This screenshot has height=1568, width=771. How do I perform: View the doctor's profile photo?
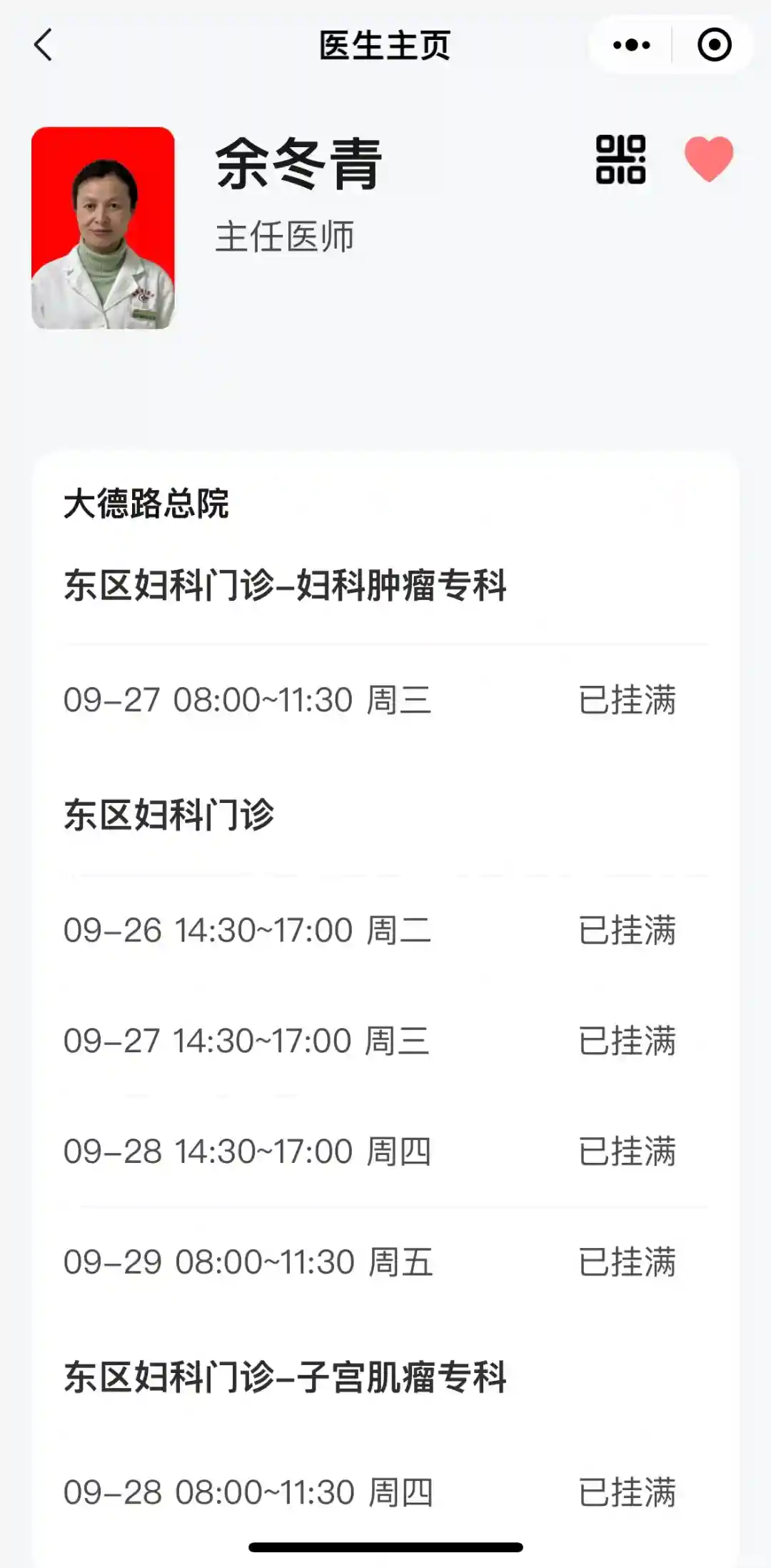[104, 229]
